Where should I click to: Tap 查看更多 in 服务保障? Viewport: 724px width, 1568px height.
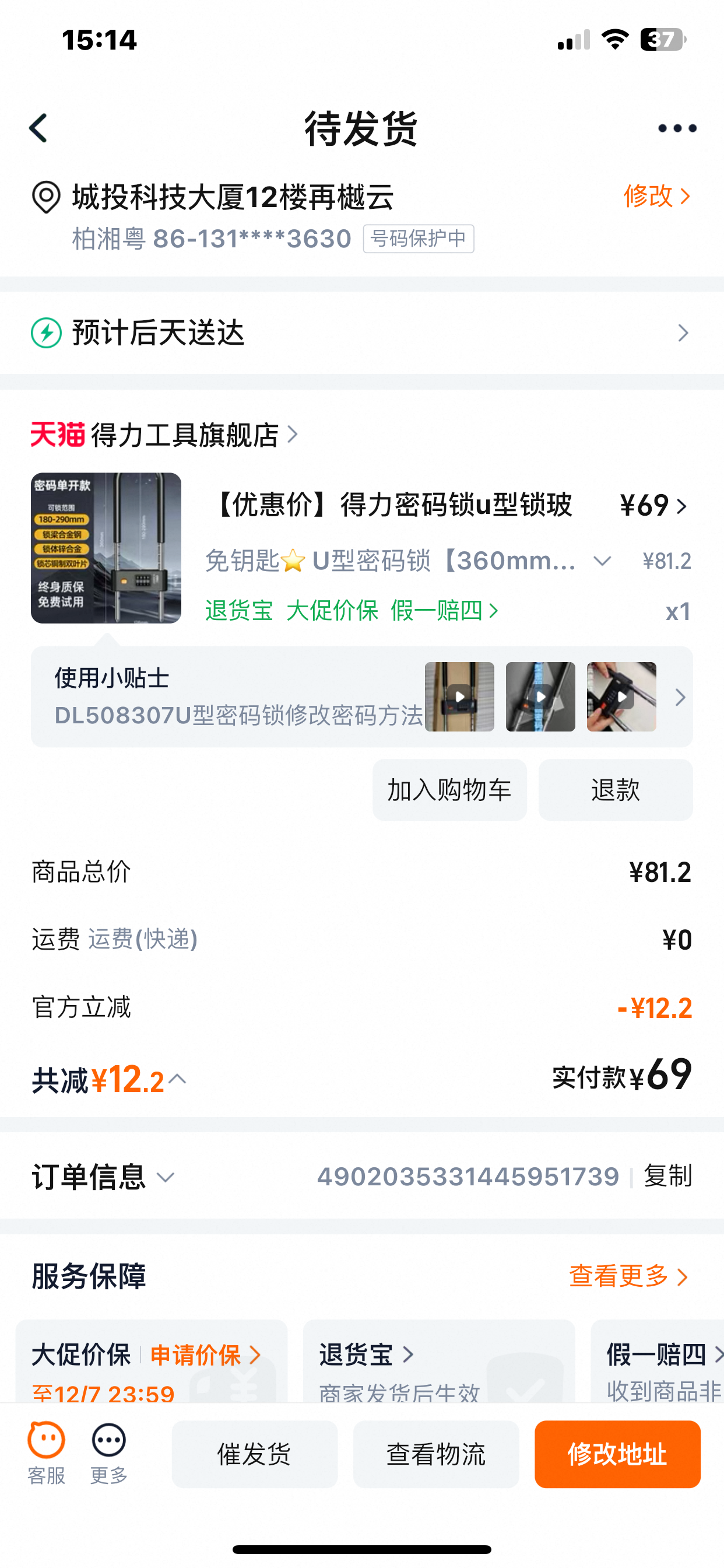pos(628,1276)
